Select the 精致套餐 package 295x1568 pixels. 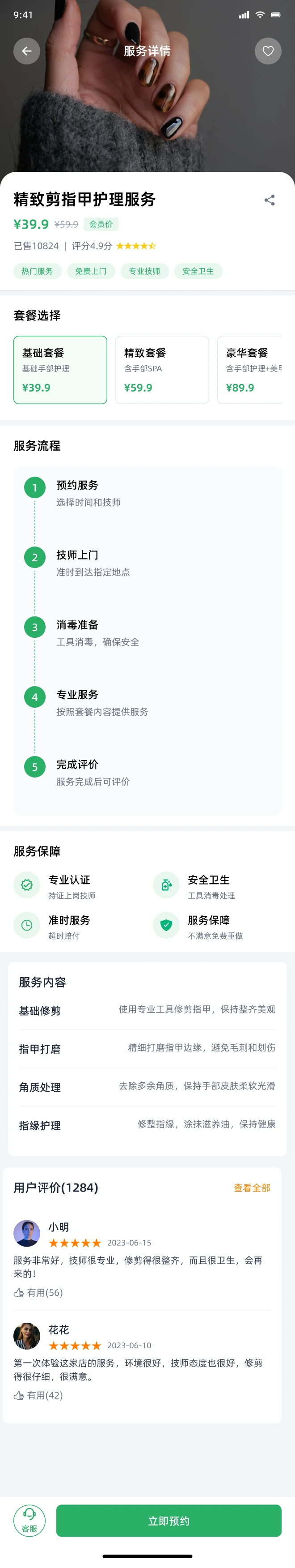(x=162, y=369)
